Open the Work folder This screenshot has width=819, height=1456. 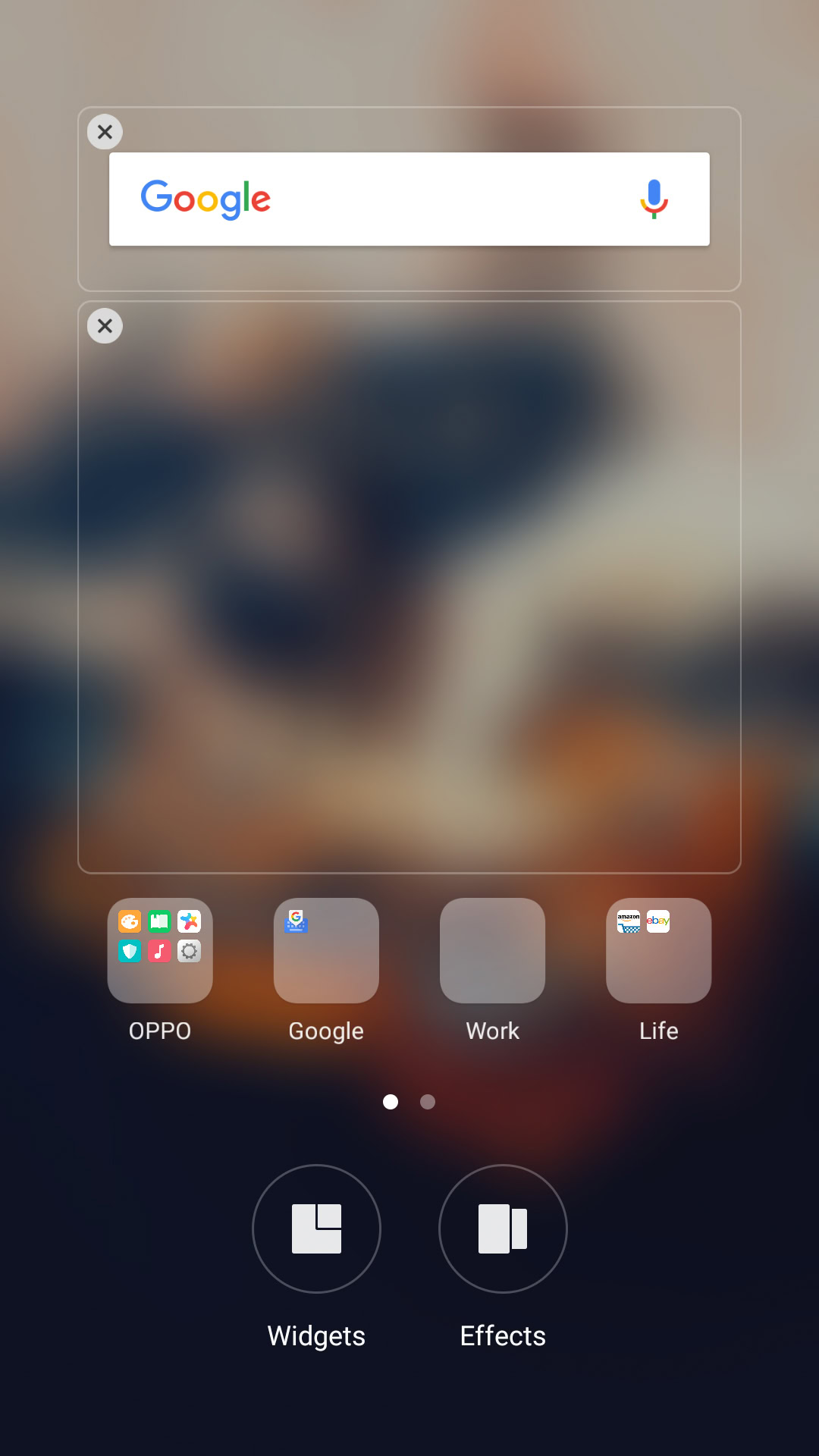point(492,950)
